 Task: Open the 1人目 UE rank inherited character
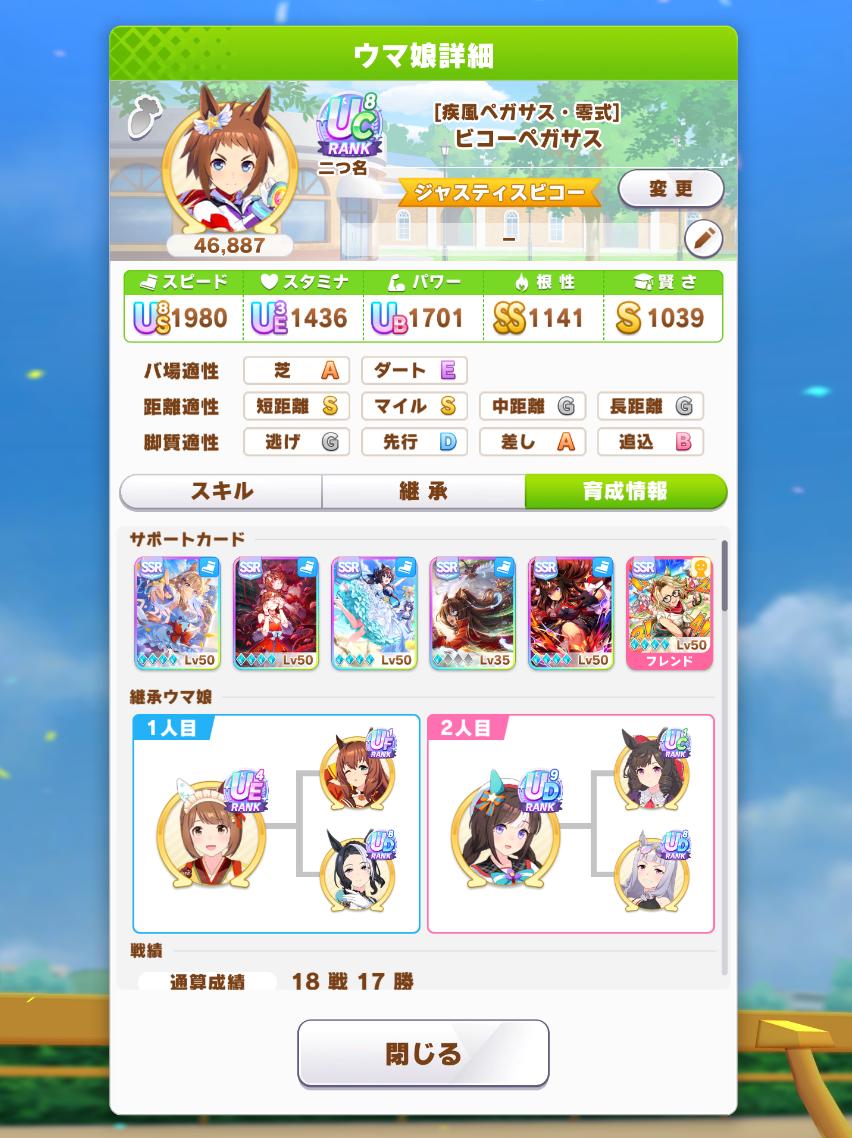click(x=211, y=826)
